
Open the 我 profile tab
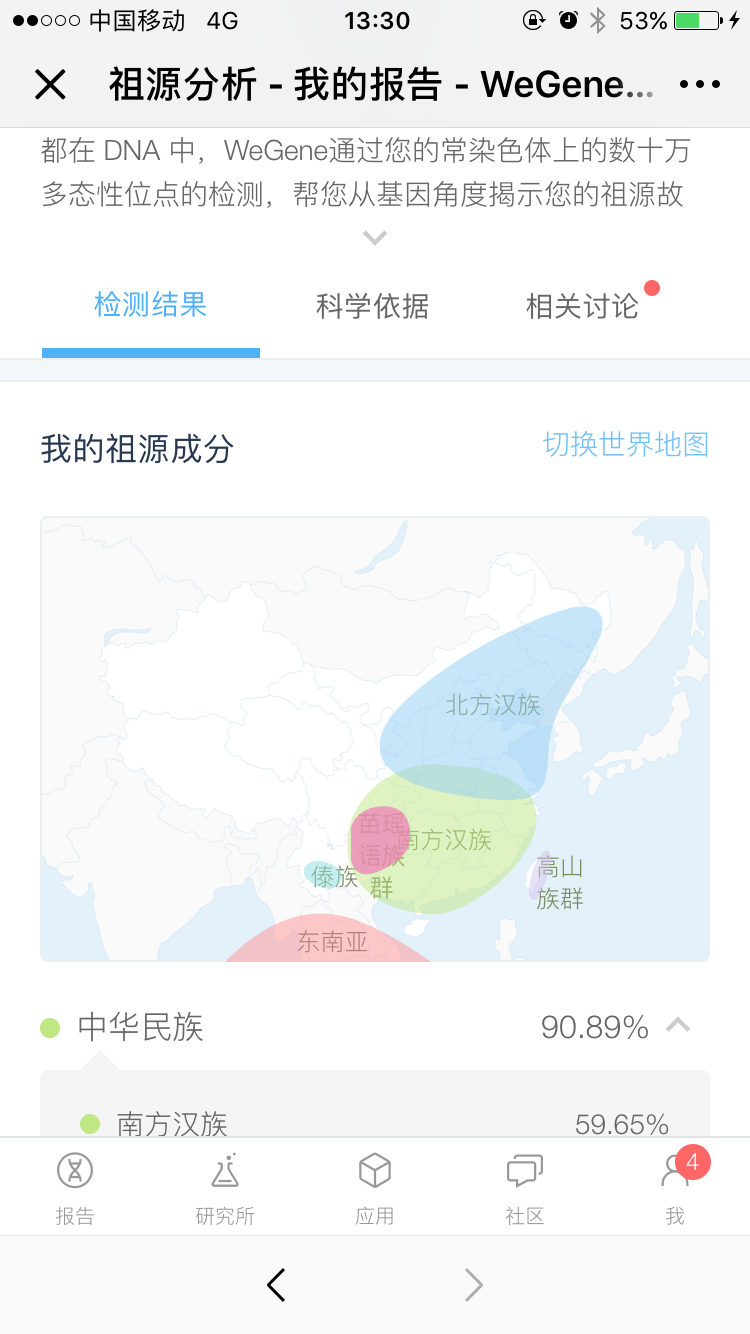(675, 1188)
